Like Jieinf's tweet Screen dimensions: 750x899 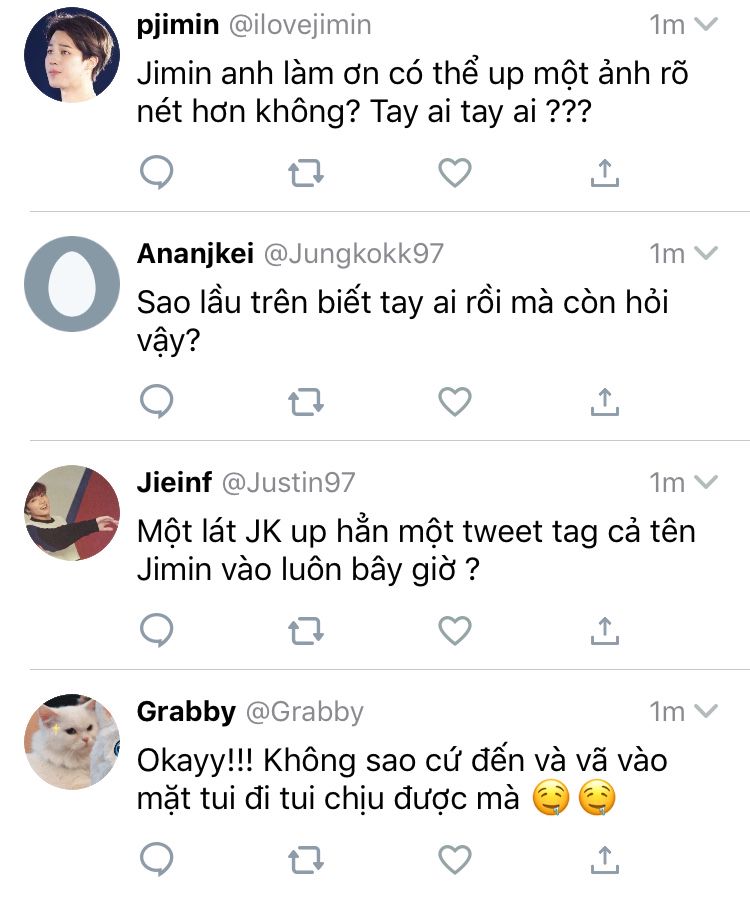pyautogui.click(x=455, y=631)
